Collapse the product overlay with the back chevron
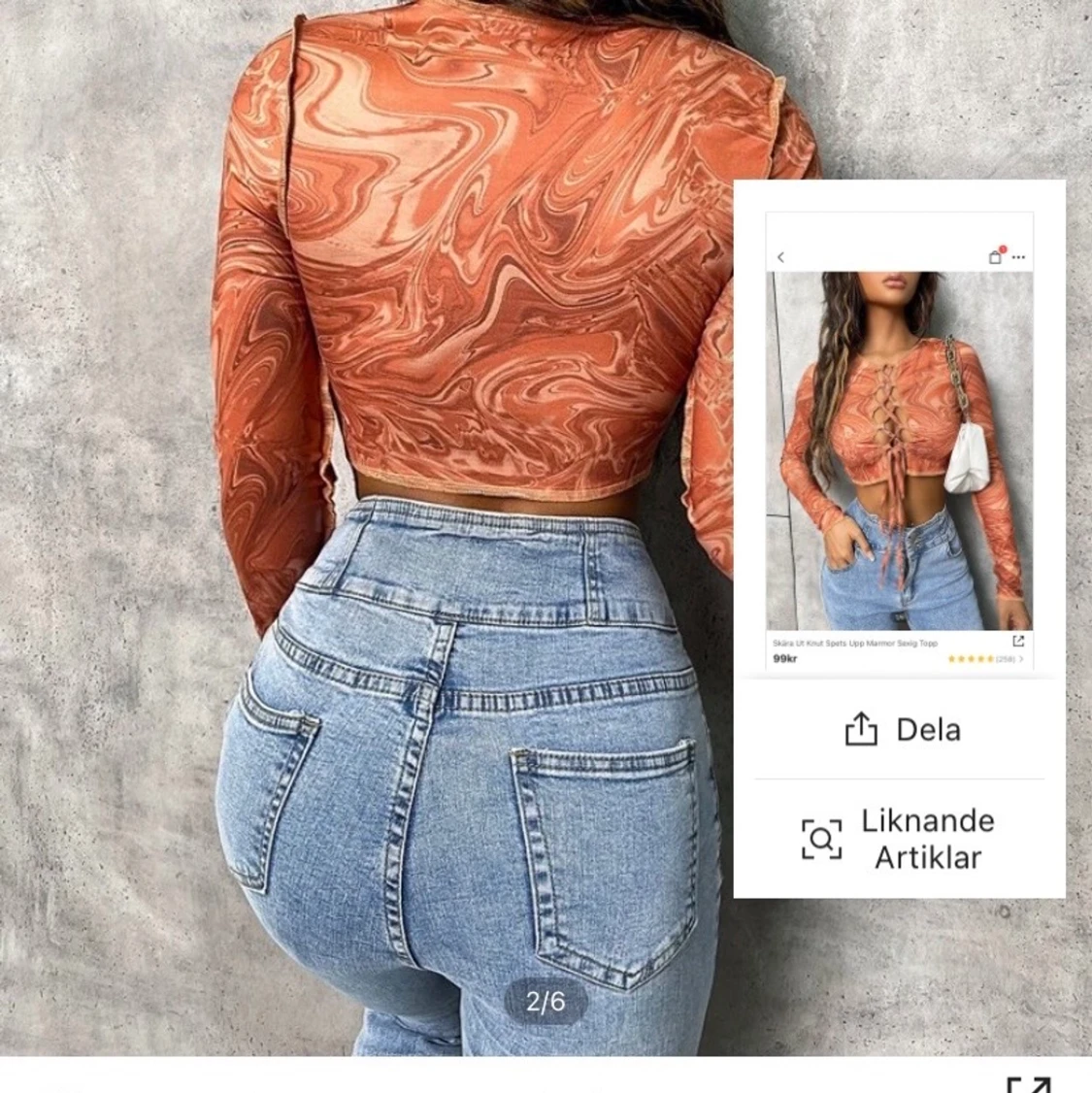Image resolution: width=1092 pixels, height=1093 pixels. tap(781, 256)
